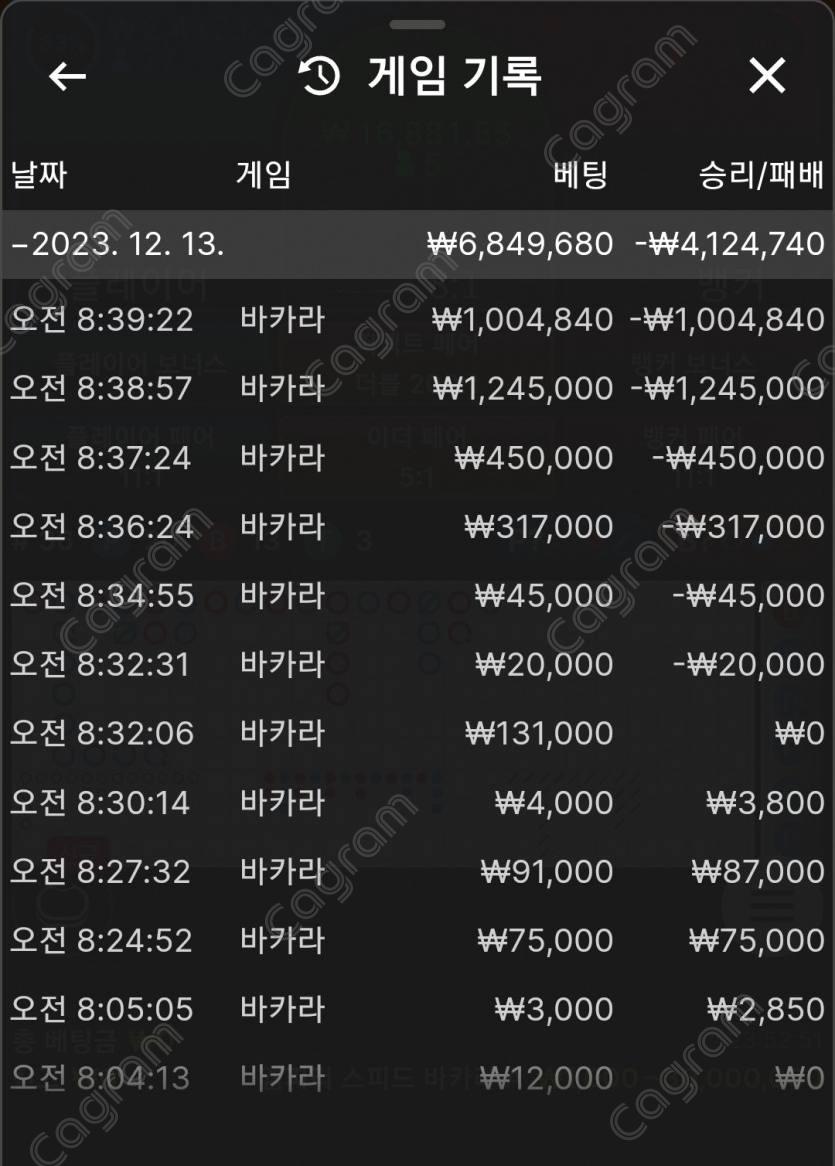Open the 오전 8:39:22 바카라 record
This screenshot has width=835, height=1166.
(x=417, y=320)
